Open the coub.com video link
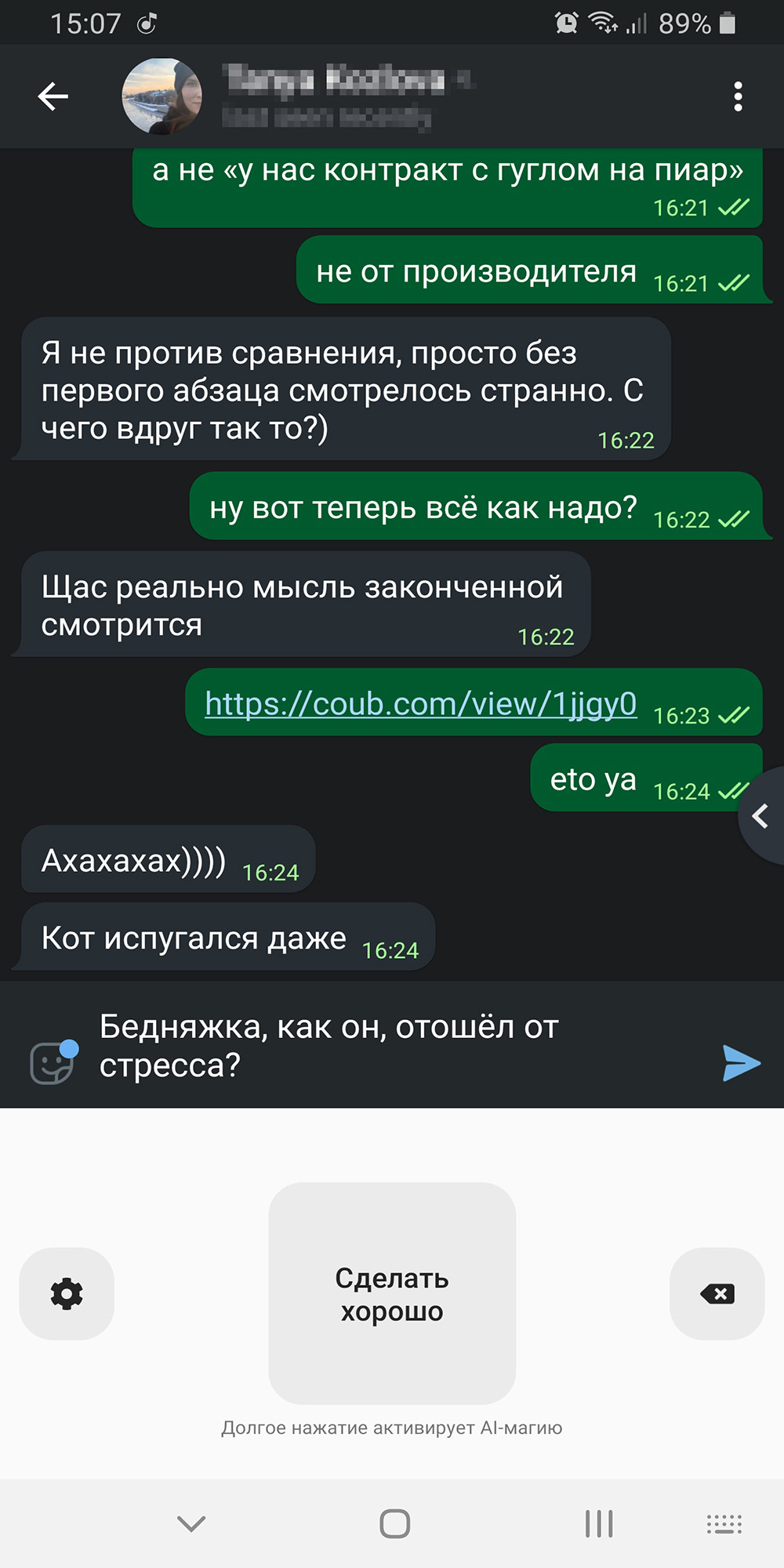 tap(421, 704)
